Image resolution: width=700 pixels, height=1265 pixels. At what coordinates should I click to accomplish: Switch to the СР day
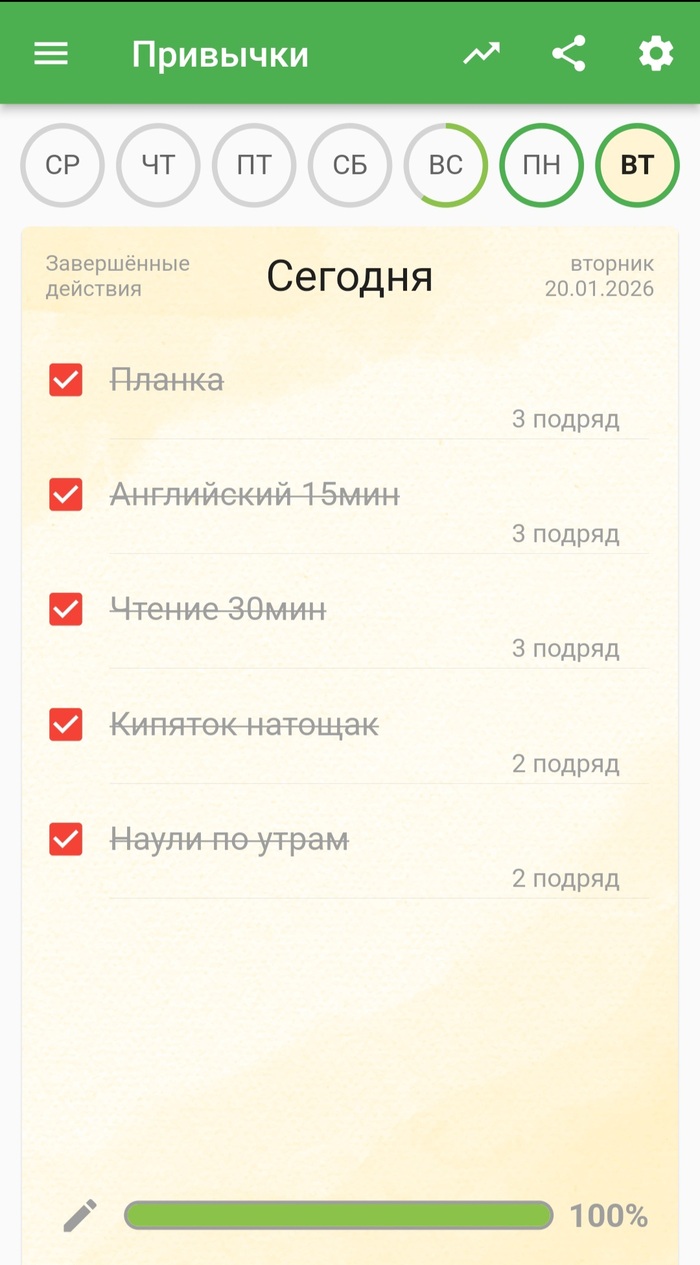click(62, 165)
